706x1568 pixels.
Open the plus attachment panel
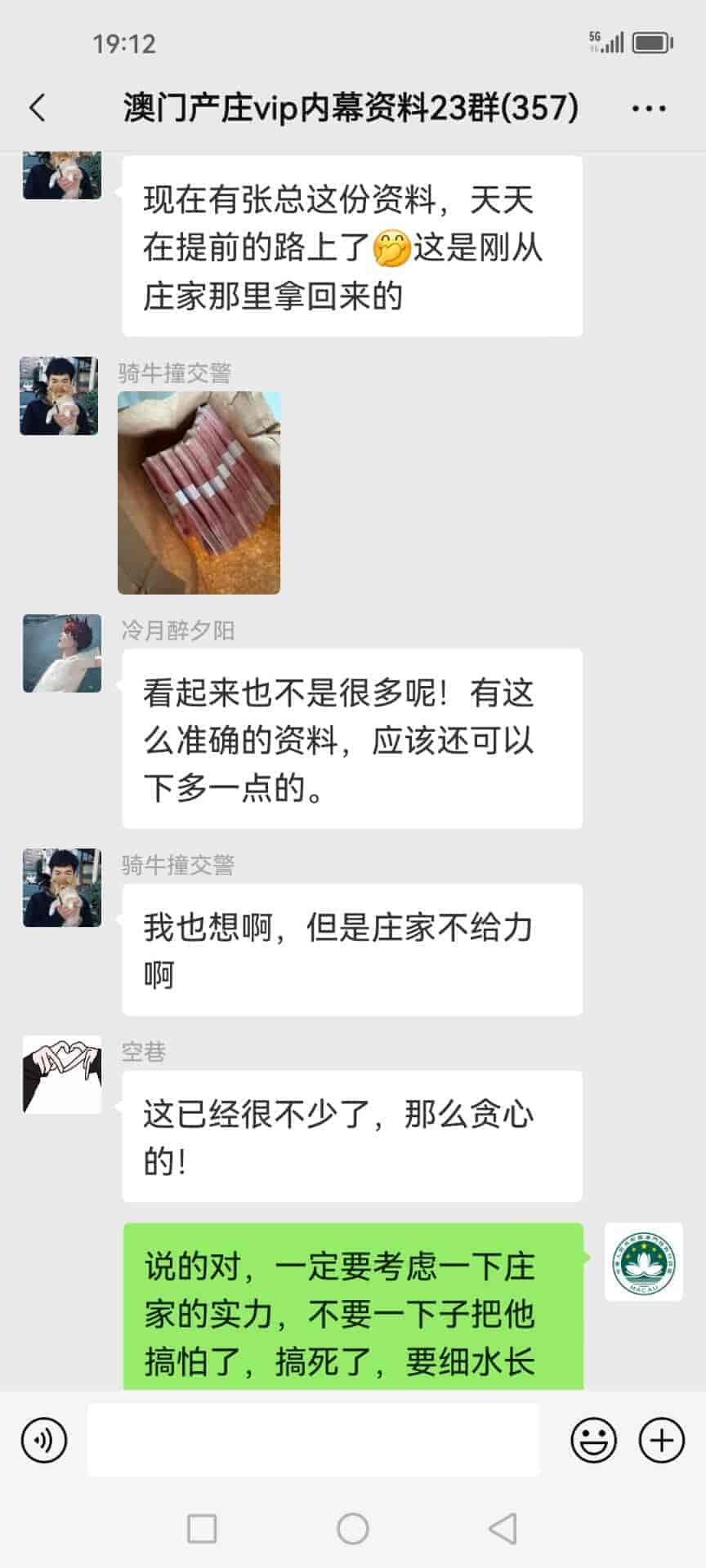pos(661,1440)
